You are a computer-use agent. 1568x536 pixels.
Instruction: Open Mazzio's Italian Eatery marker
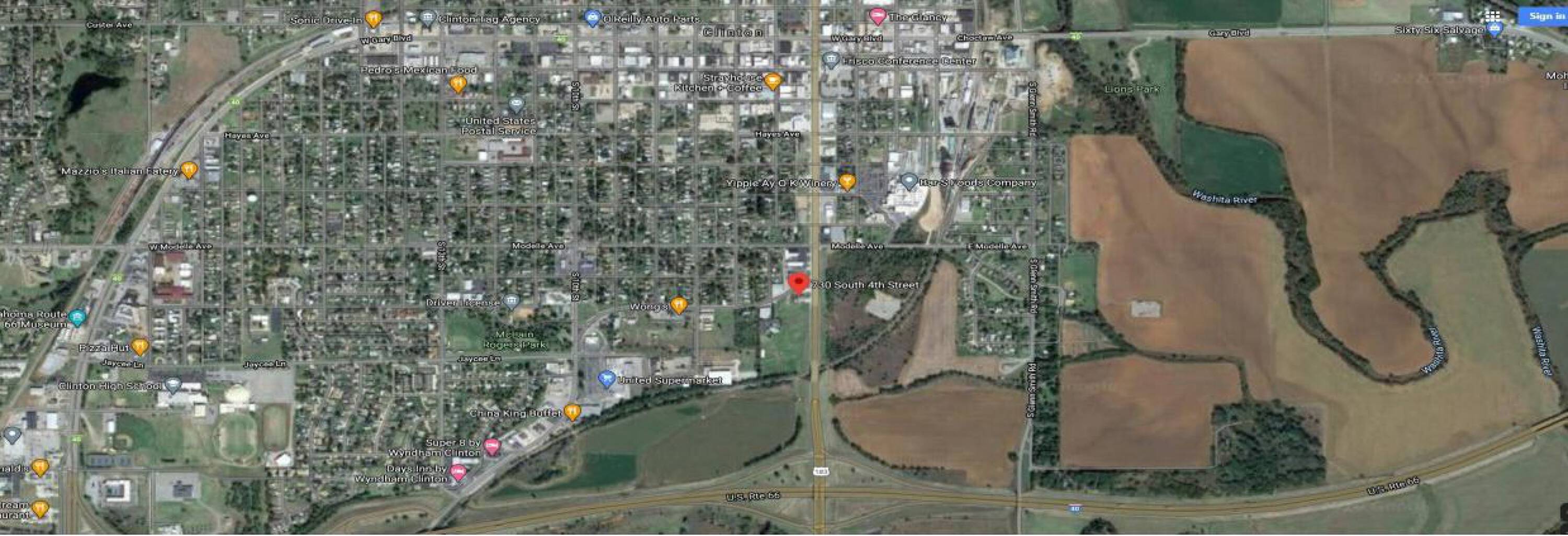[x=189, y=170]
